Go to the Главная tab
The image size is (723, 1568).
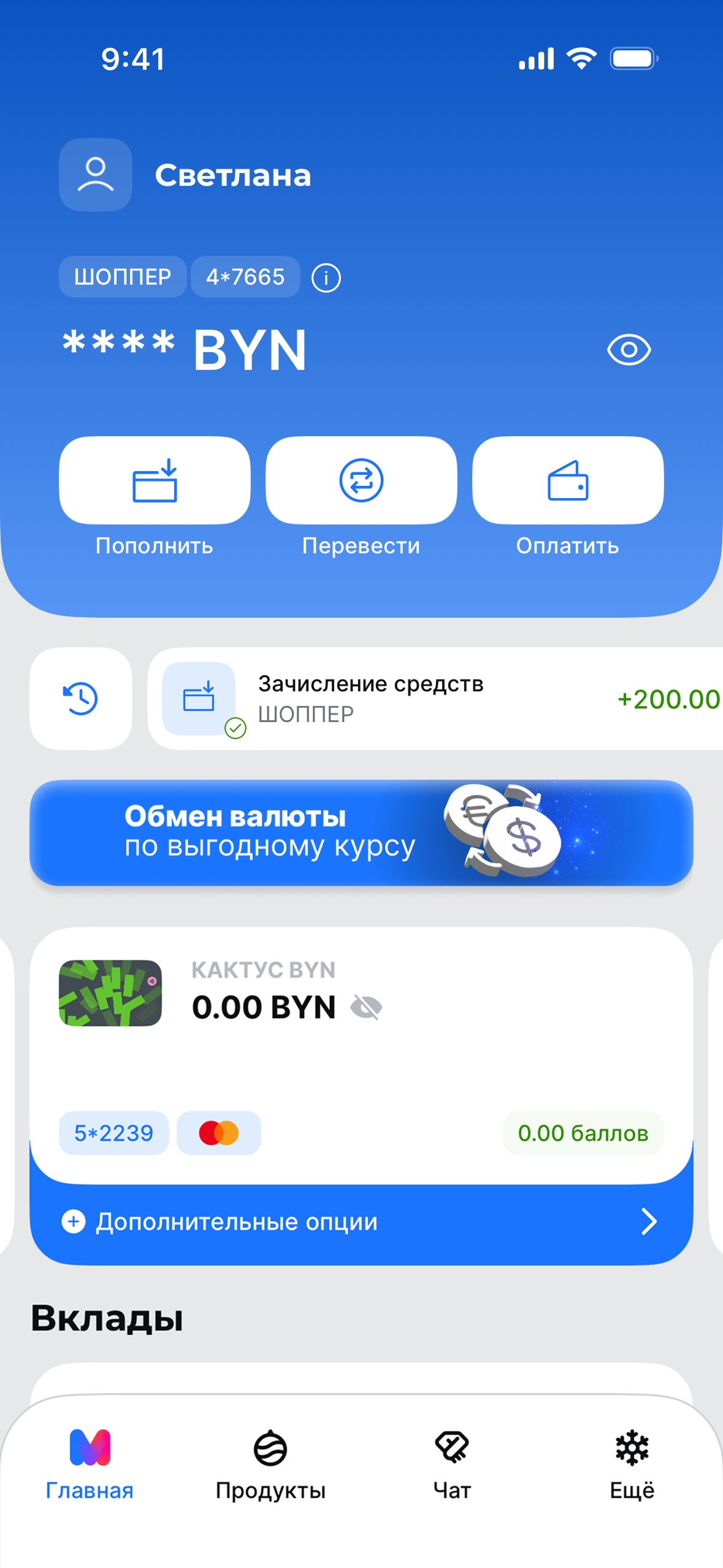click(x=90, y=1464)
